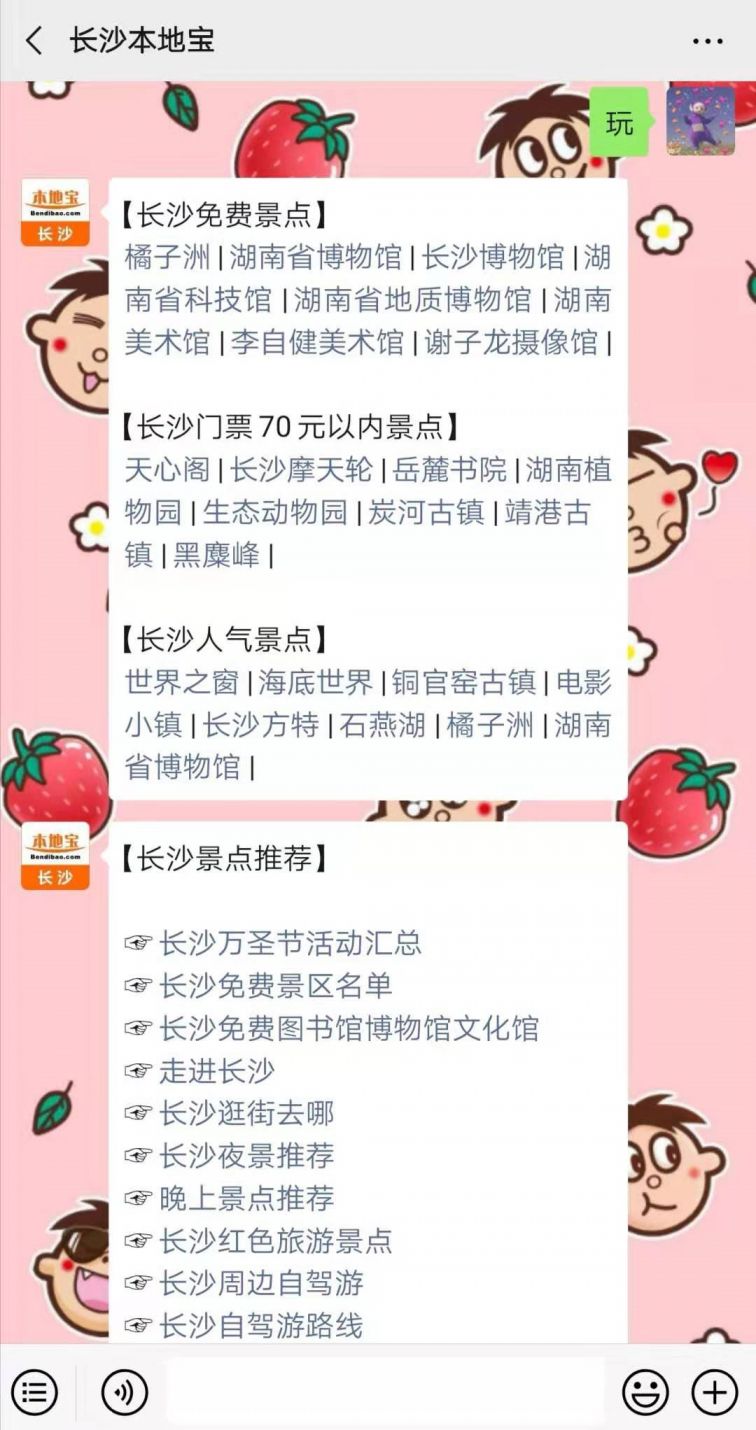Open 长沙免费景区名单
The height and width of the screenshot is (1430, 756).
(x=275, y=986)
